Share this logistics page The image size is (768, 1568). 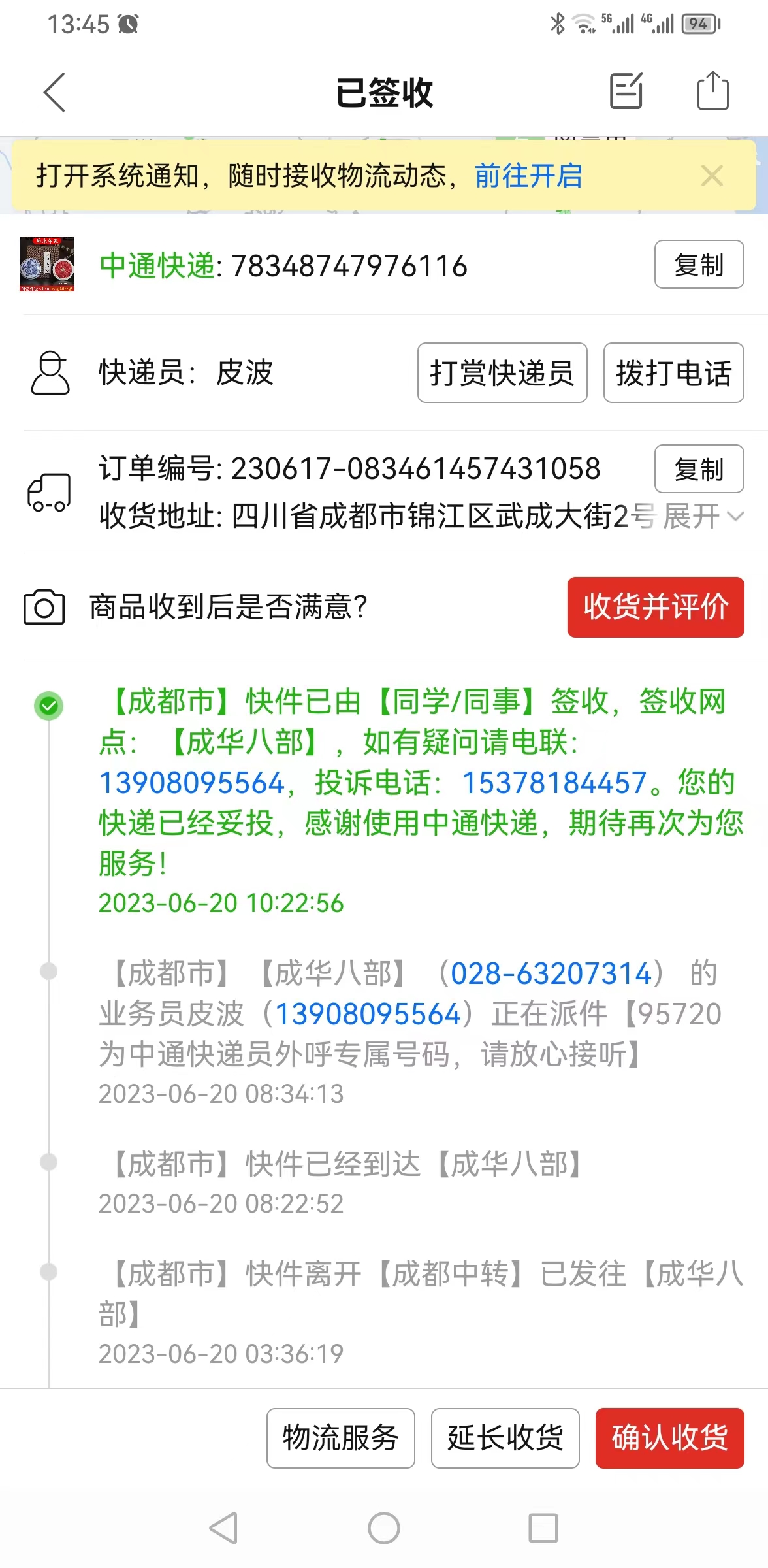pyautogui.click(x=712, y=91)
